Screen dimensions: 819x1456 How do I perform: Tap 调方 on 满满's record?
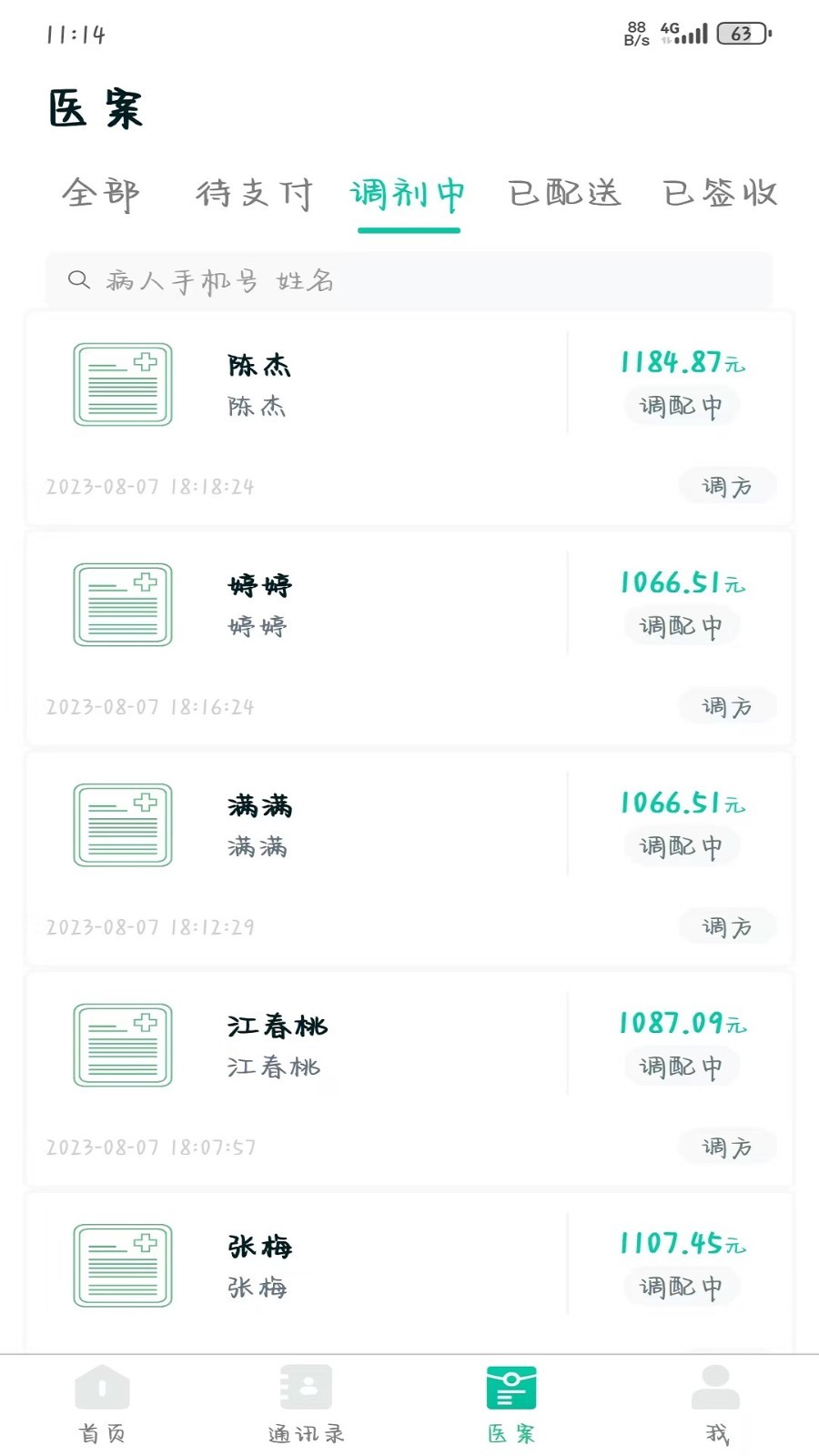tap(727, 927)
